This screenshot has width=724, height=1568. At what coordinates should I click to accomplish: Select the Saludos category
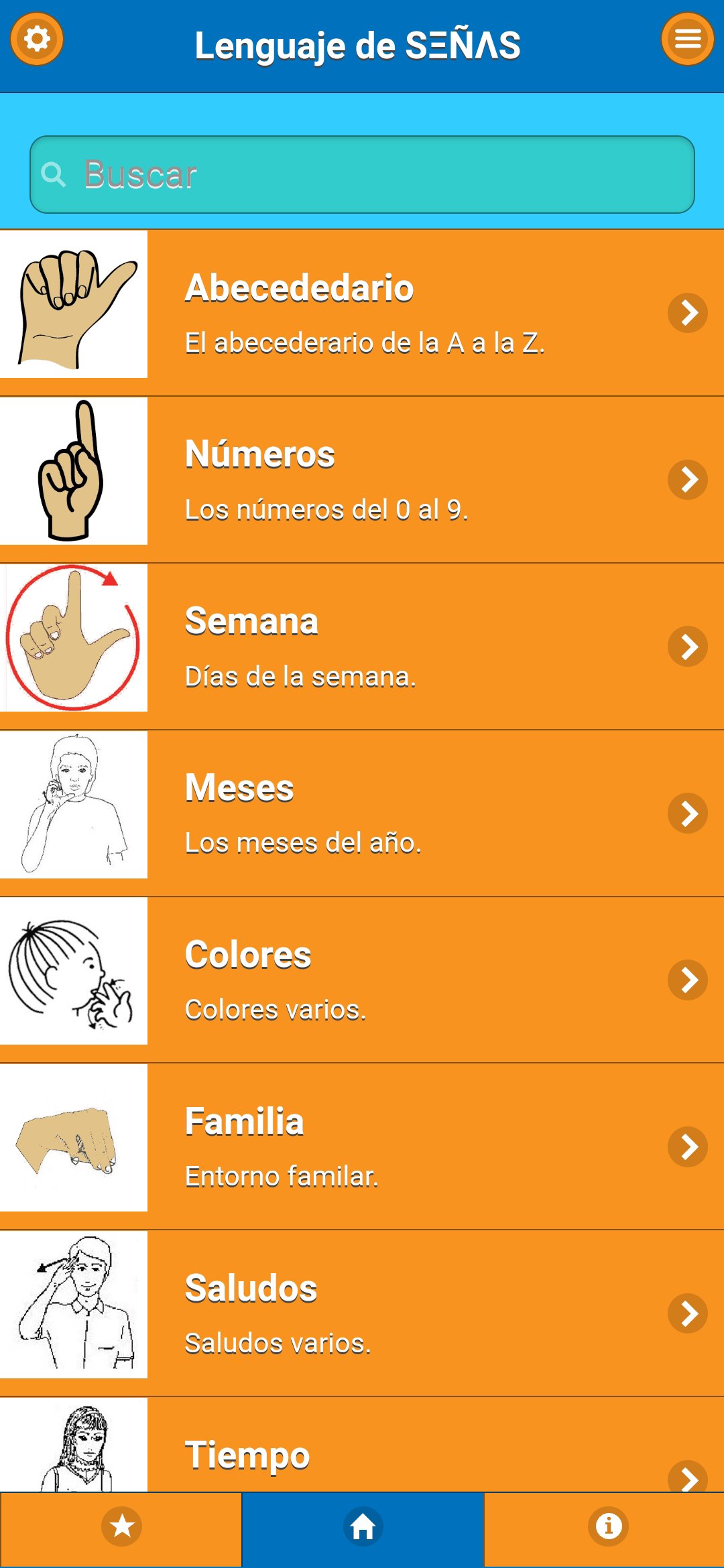[362, 1313]
